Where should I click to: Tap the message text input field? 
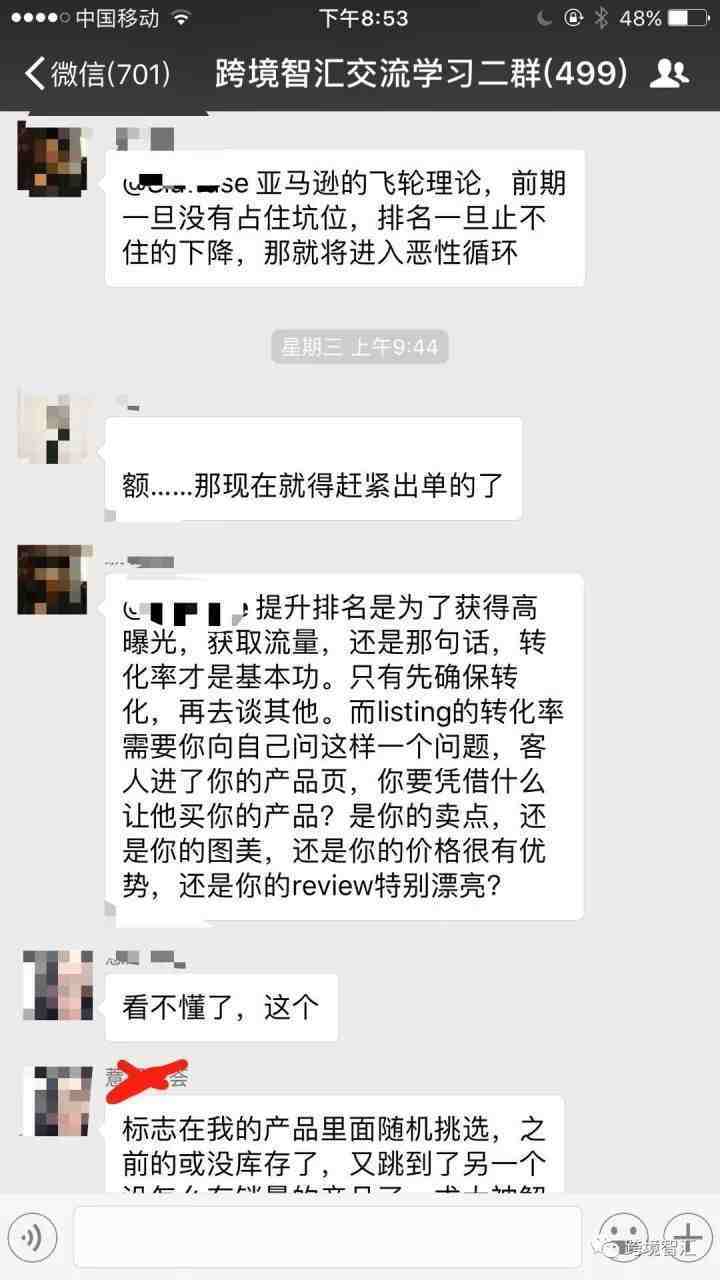point(327,1237)
